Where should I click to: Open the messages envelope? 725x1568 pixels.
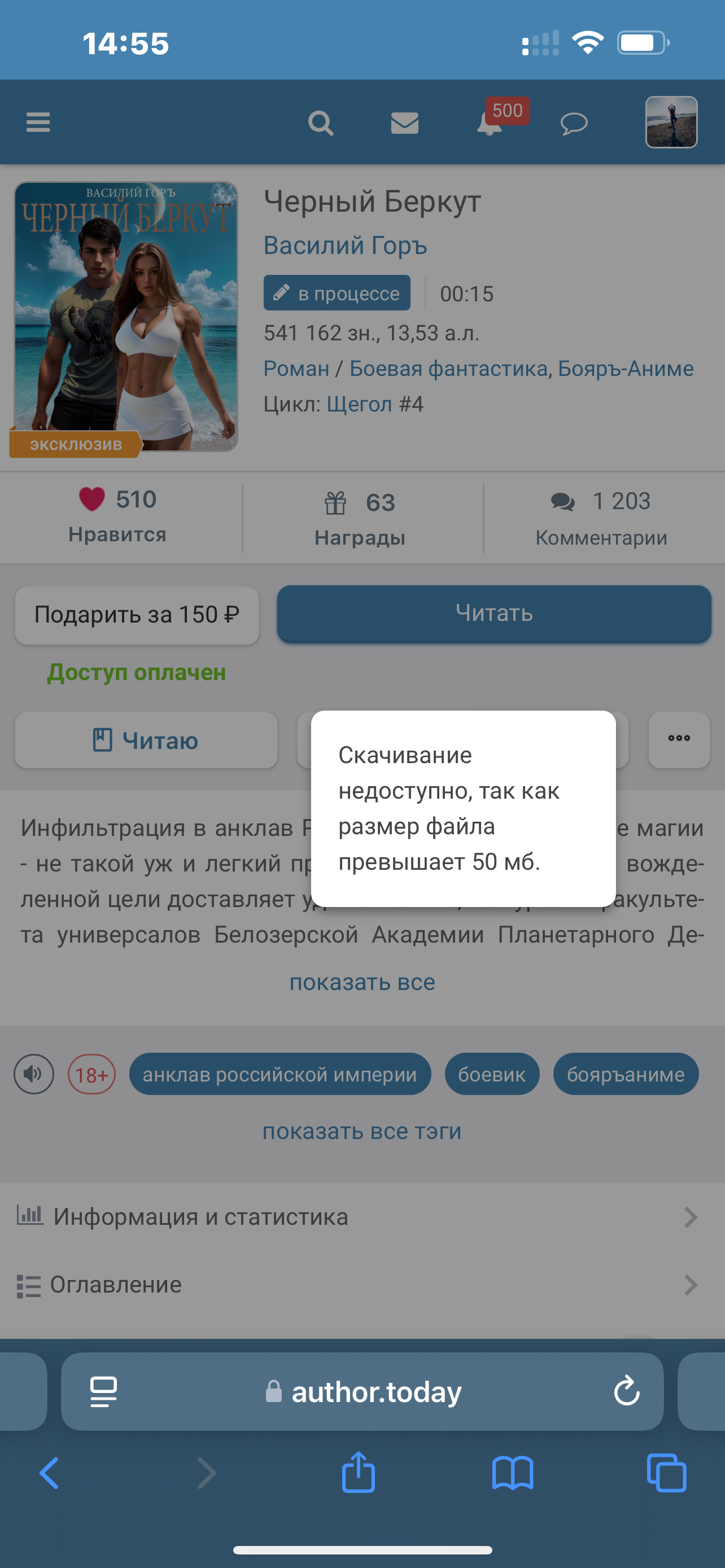click(x=404, y=123)
